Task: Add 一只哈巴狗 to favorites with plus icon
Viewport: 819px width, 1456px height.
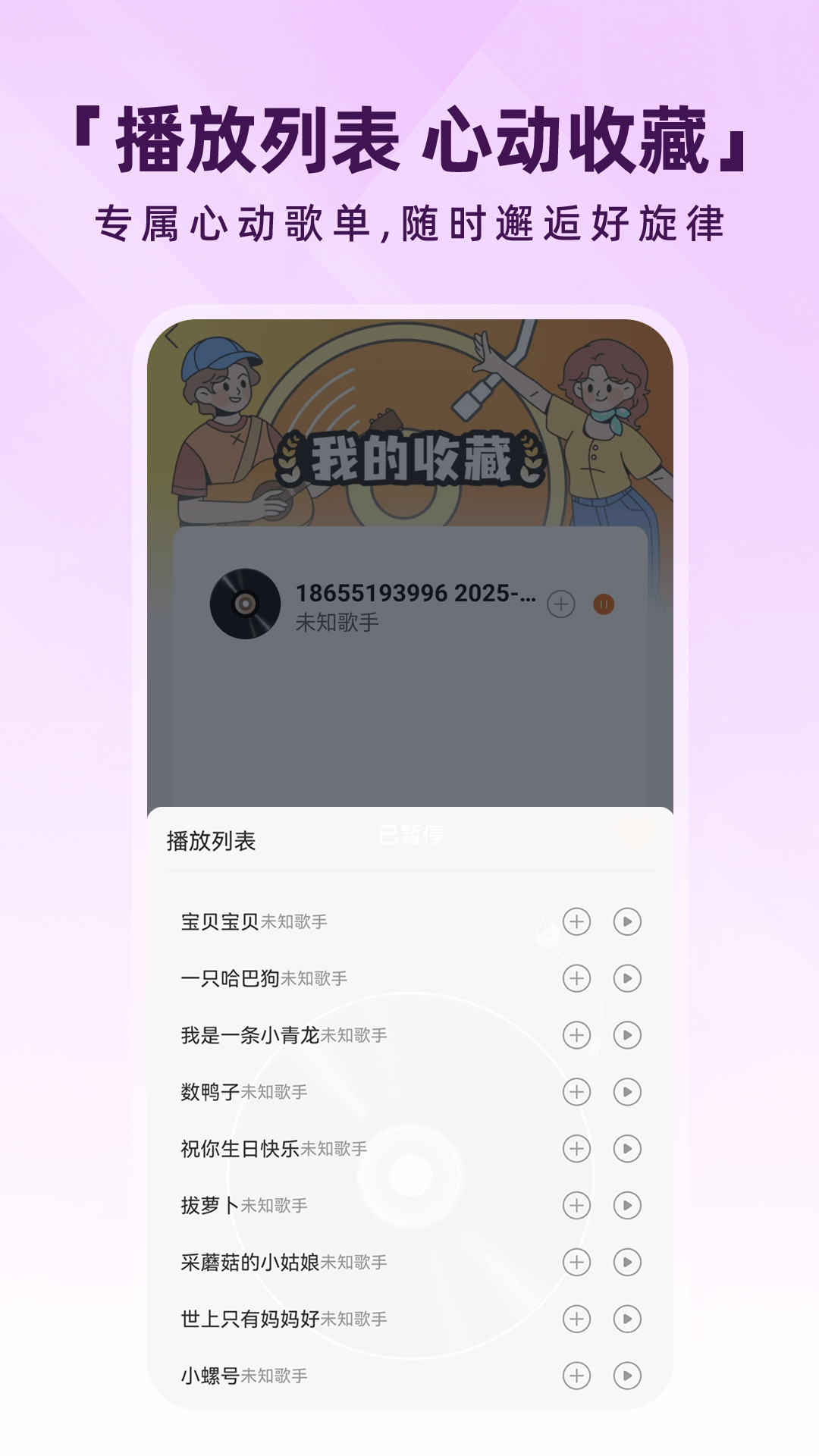Action: pos(578,977)
